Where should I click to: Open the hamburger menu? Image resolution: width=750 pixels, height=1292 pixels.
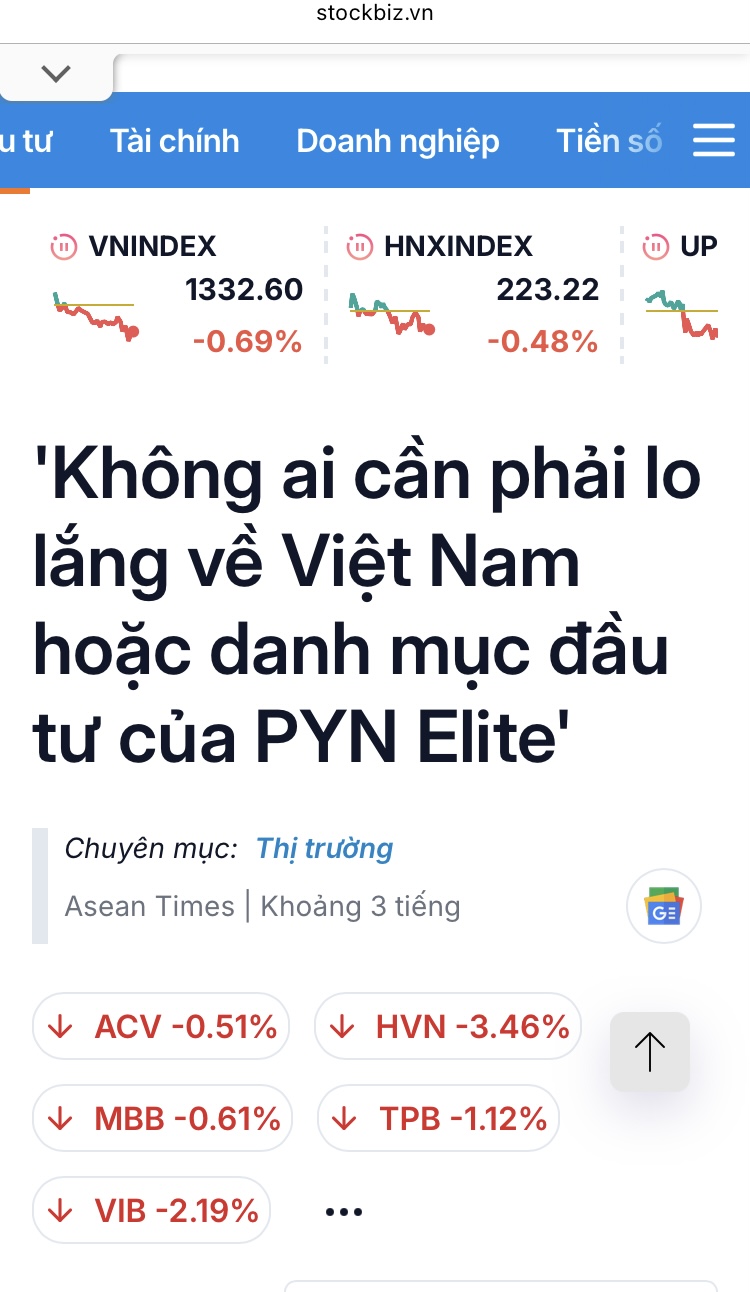coord(713,141)
